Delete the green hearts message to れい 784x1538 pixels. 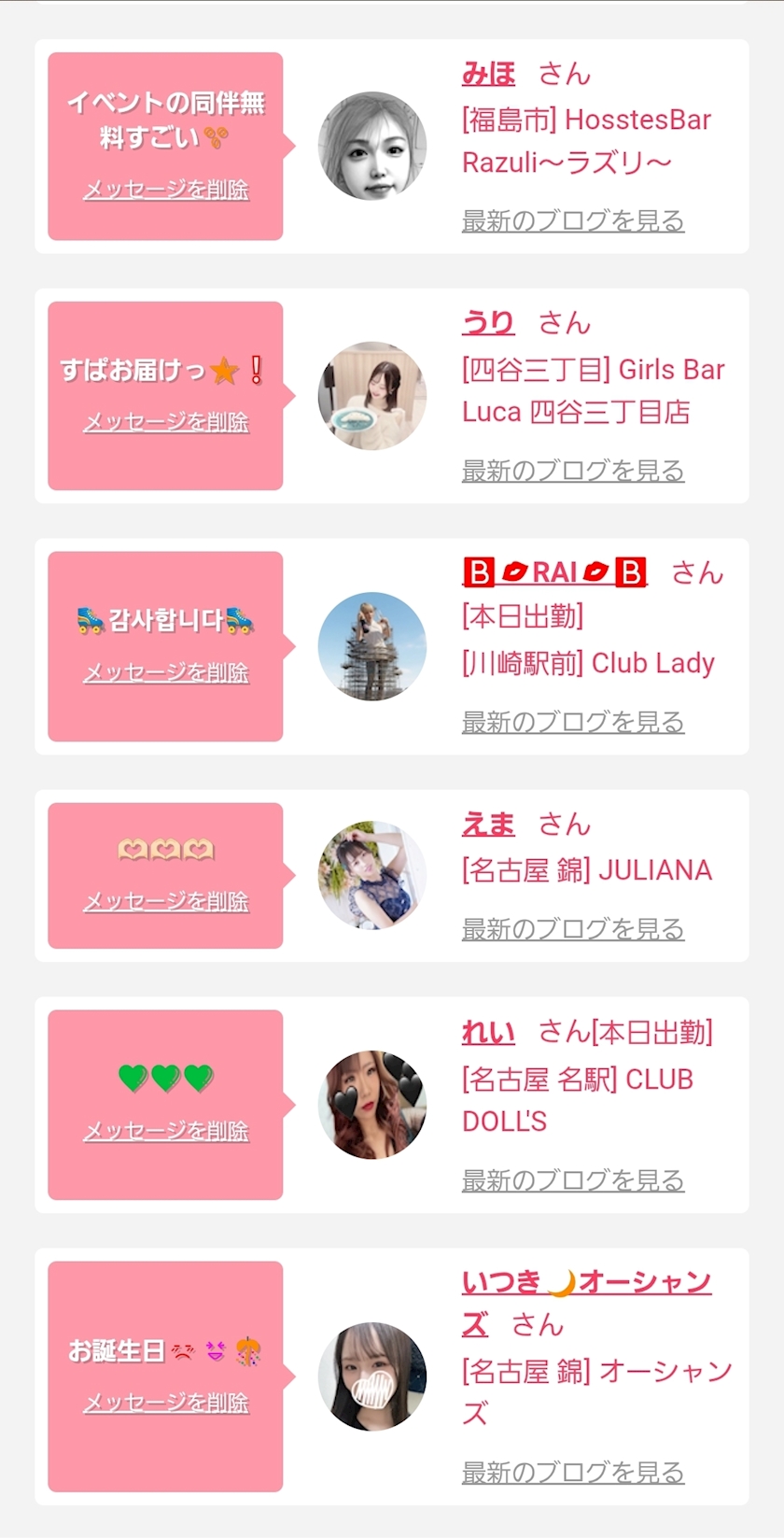(166, 1131)
